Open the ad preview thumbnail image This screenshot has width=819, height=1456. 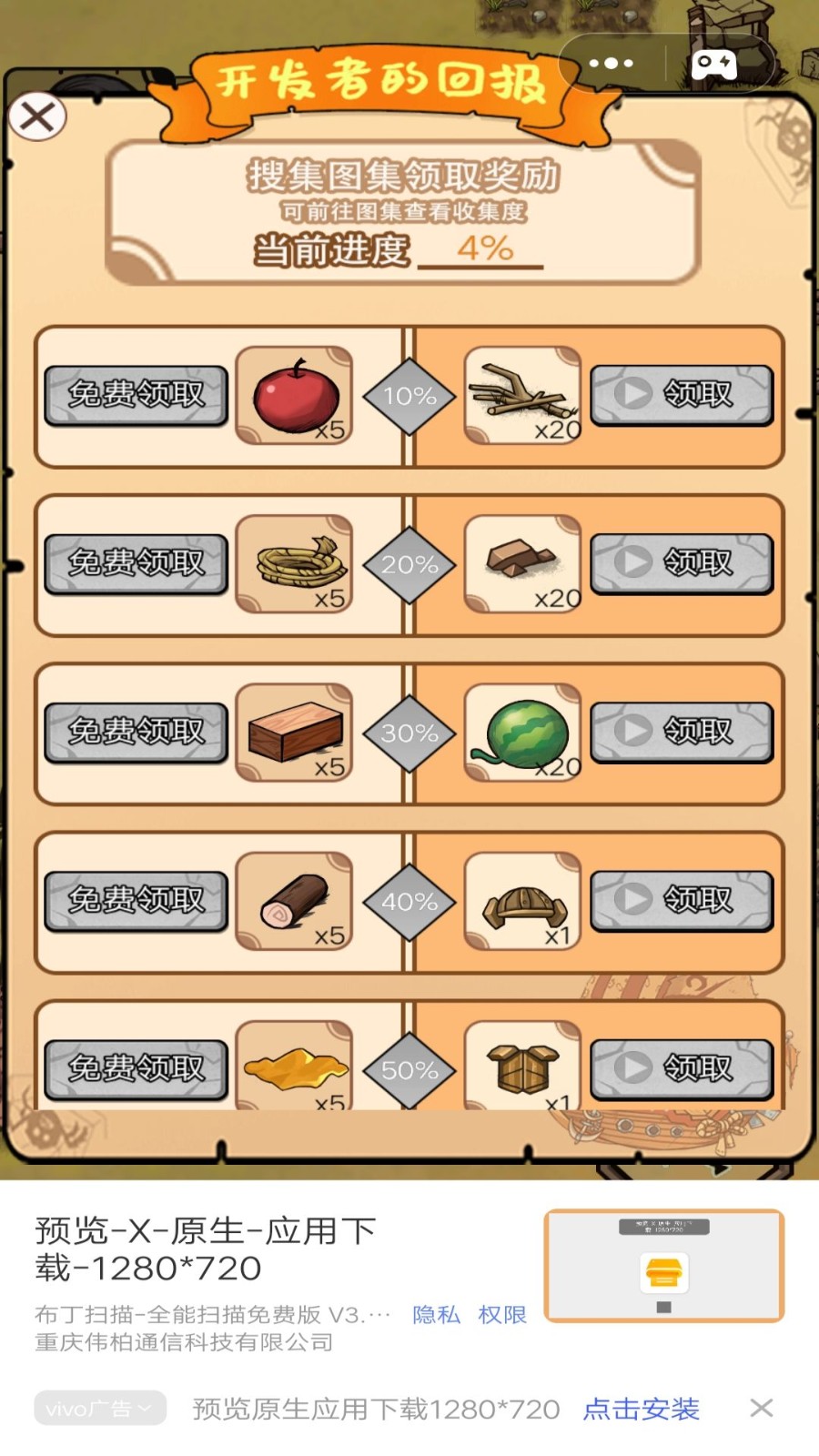(663, 1265)
